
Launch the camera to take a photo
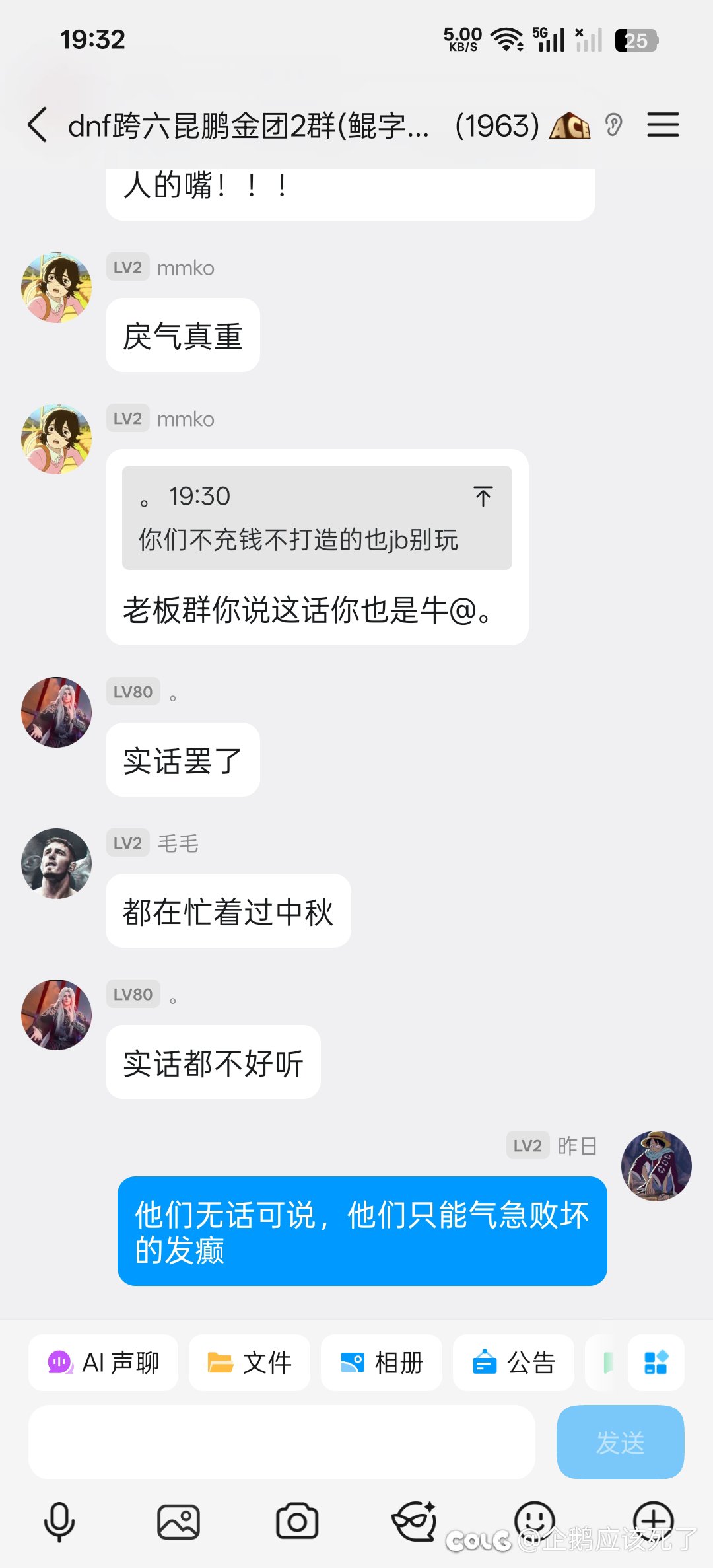(297, 1522)
